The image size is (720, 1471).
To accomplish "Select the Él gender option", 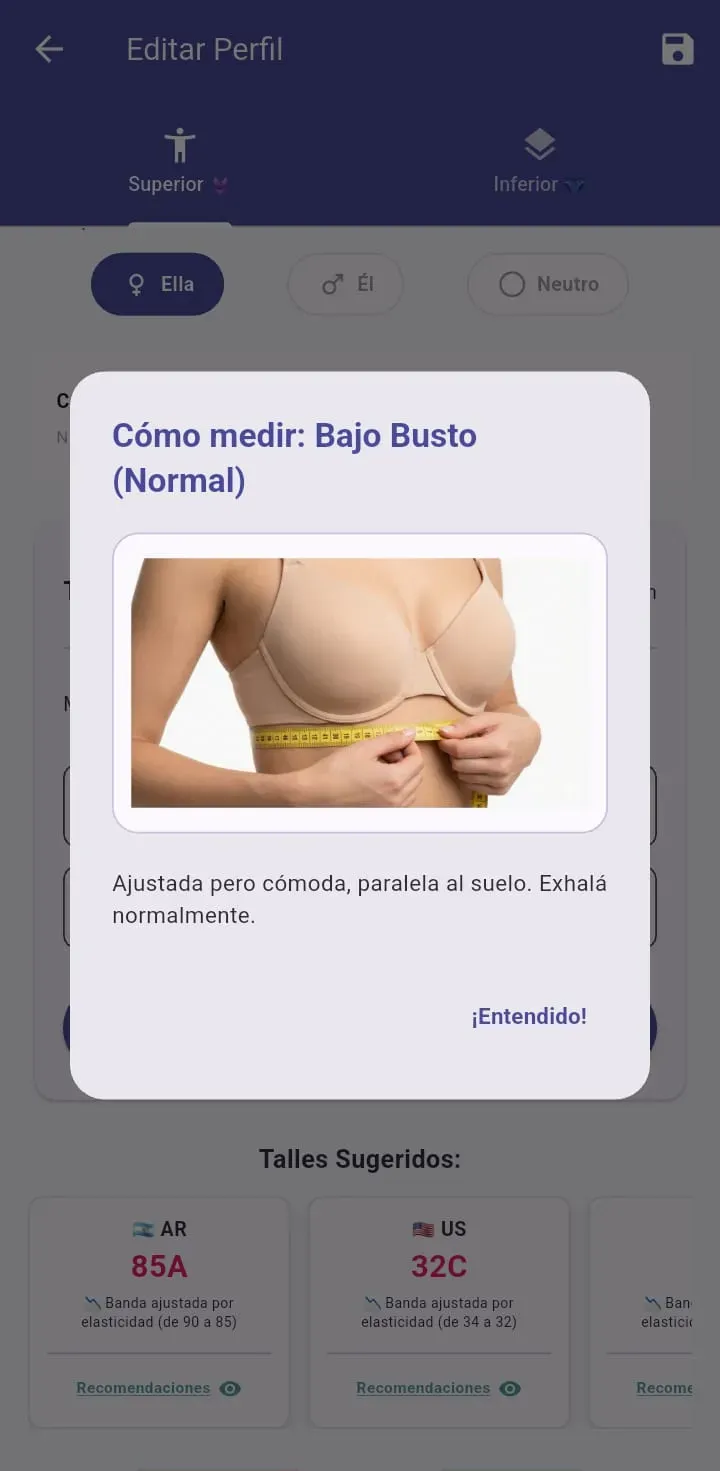I will coord(345,284).
